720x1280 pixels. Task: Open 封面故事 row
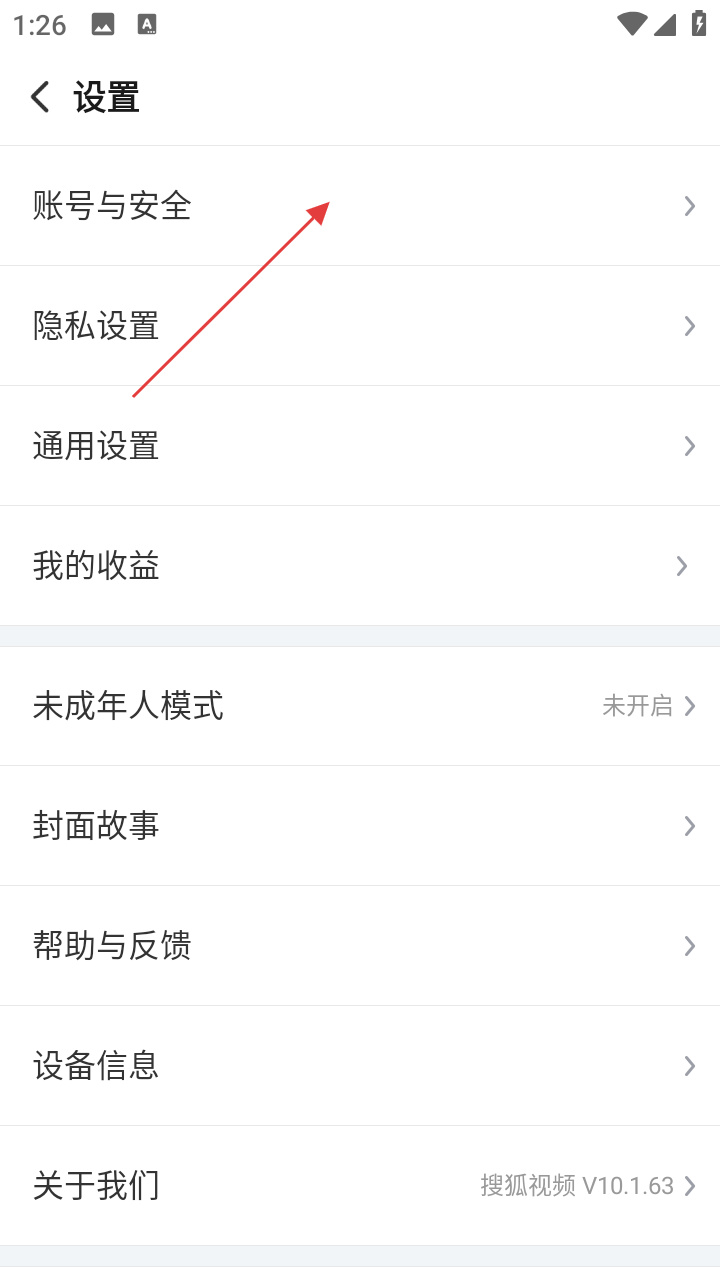[x=360, y=826]
